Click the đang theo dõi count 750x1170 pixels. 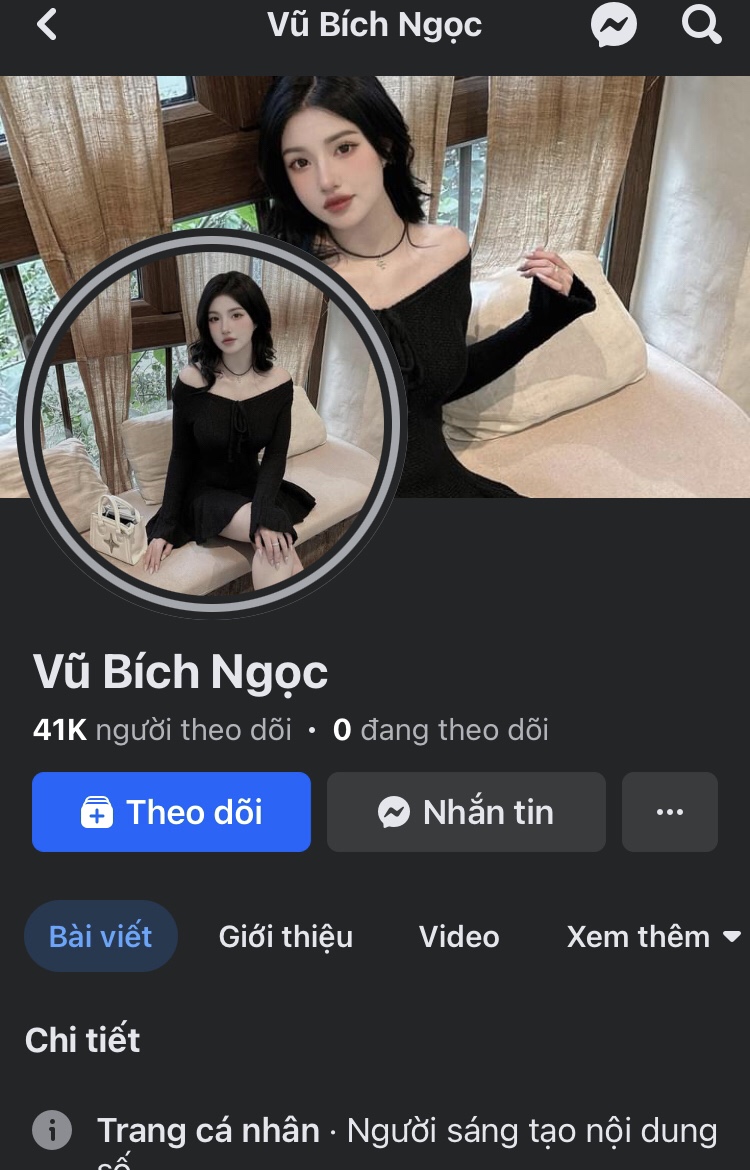click(x=442, y=730)
